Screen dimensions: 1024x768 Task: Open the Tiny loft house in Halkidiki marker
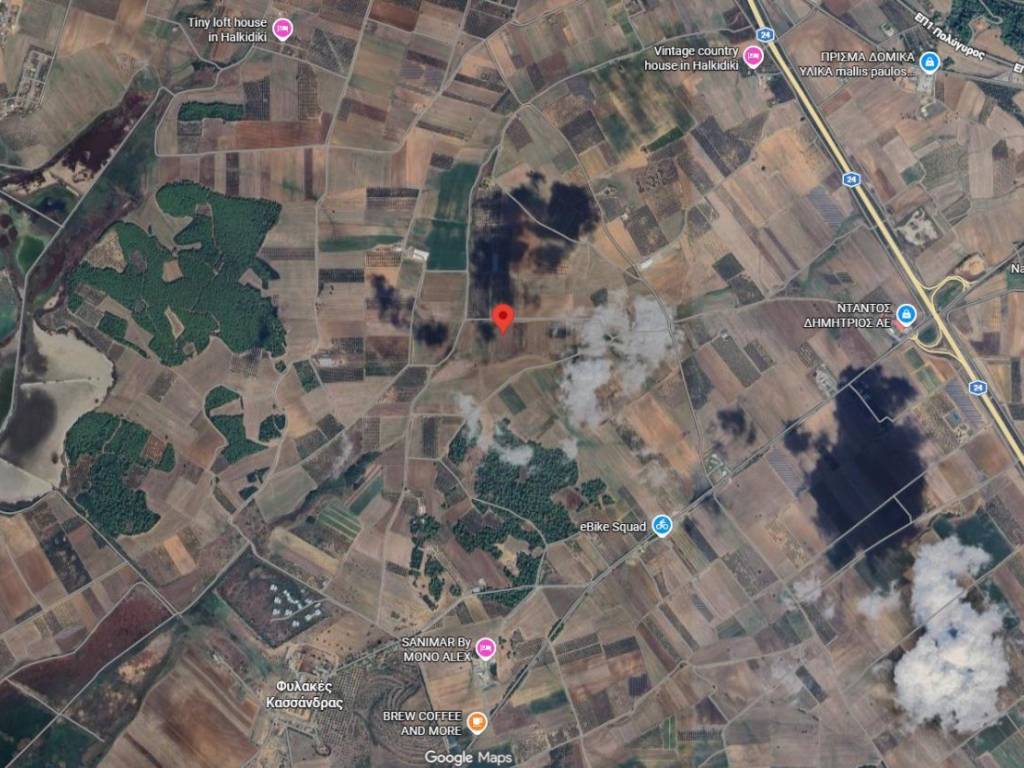click(x=282, y=28)
